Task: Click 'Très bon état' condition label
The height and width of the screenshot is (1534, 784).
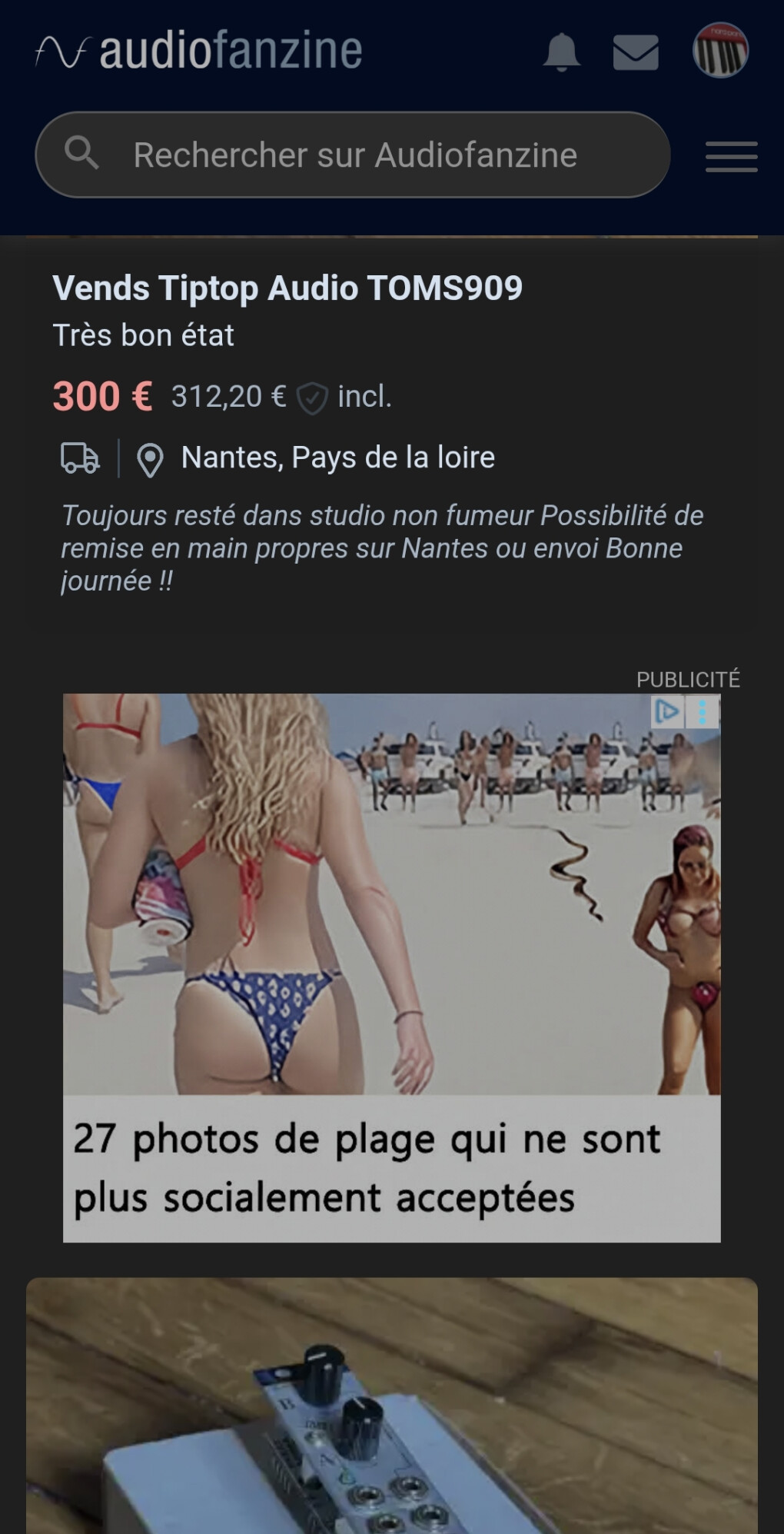Action: pos(144,335)
